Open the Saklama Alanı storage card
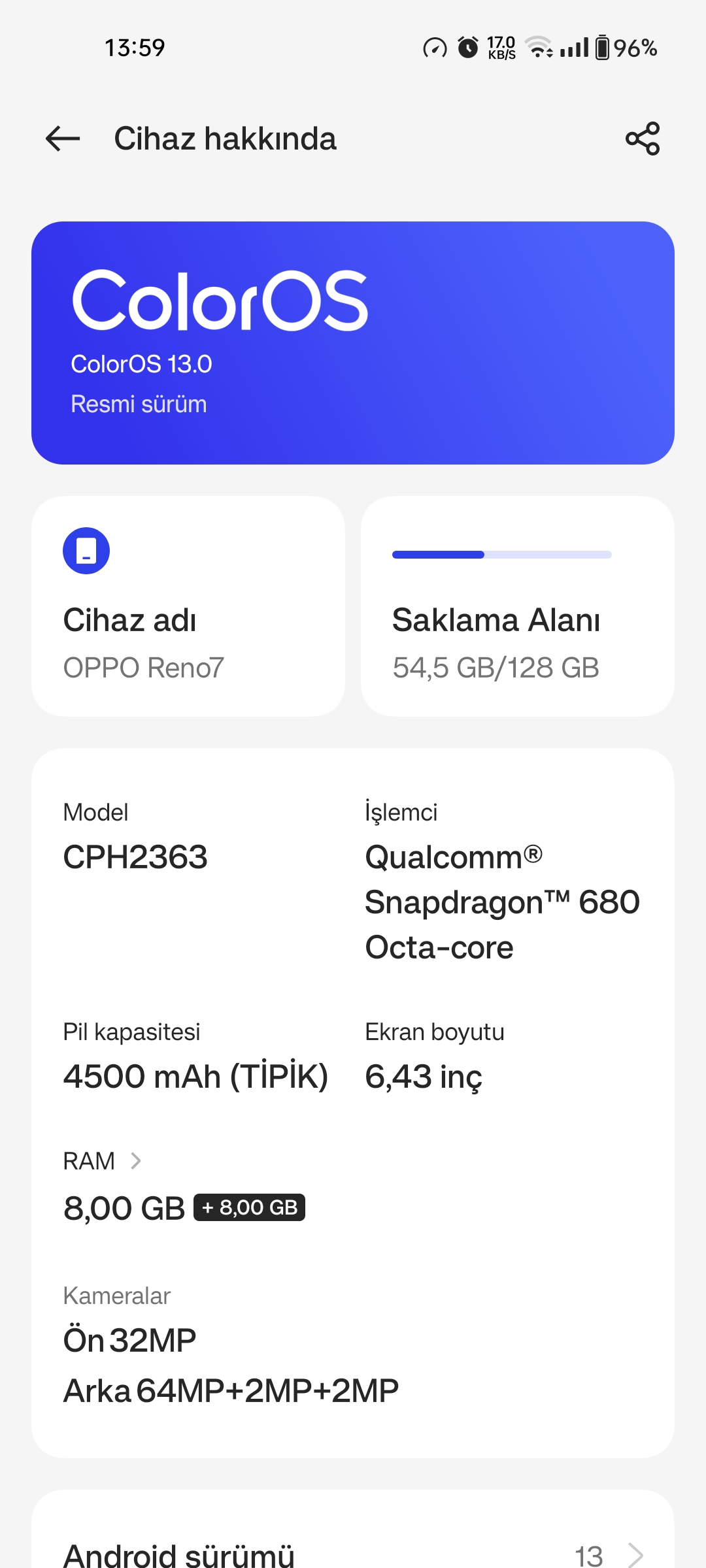The width and height of the screenshot is (706, 1568). click(x=518, y=606)
